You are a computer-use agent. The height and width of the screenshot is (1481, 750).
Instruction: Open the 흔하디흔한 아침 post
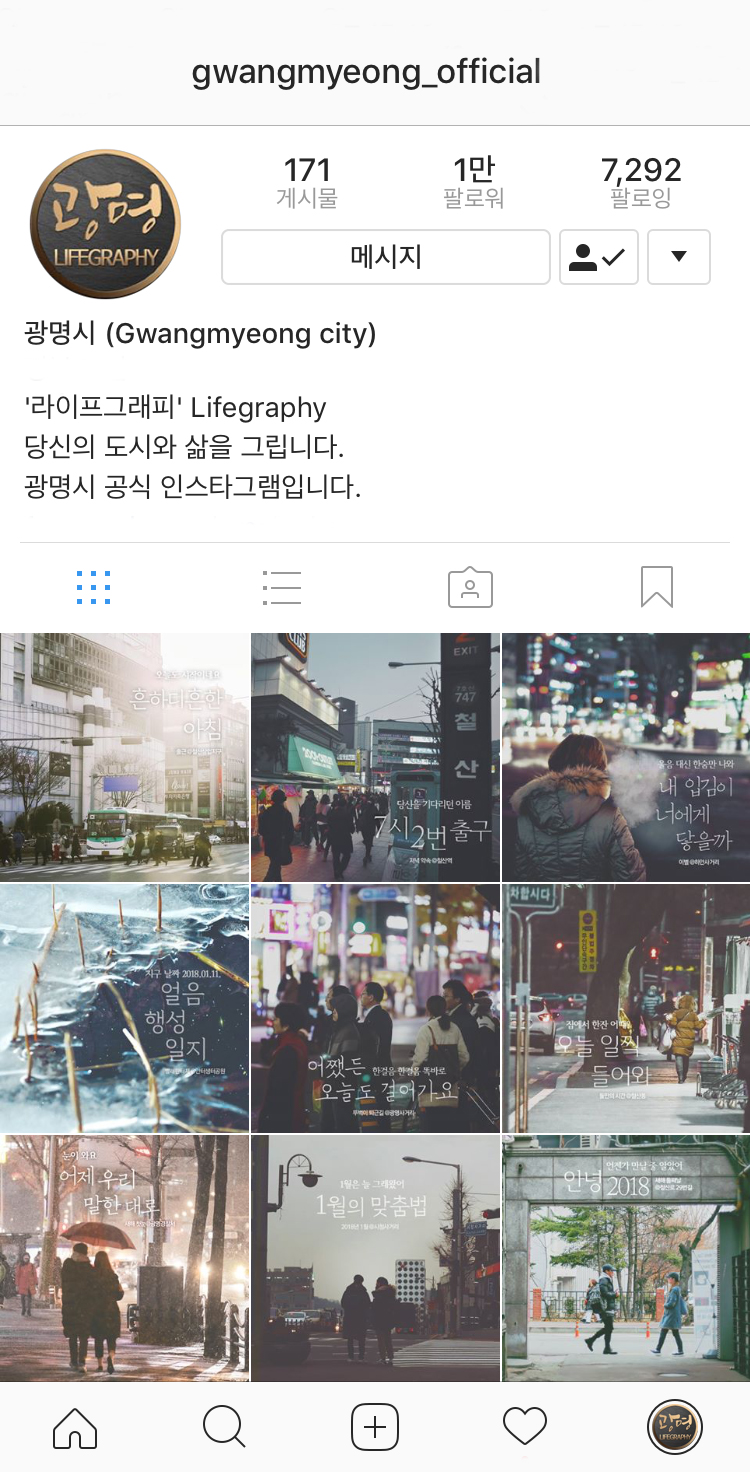click(x=124, y=757)
